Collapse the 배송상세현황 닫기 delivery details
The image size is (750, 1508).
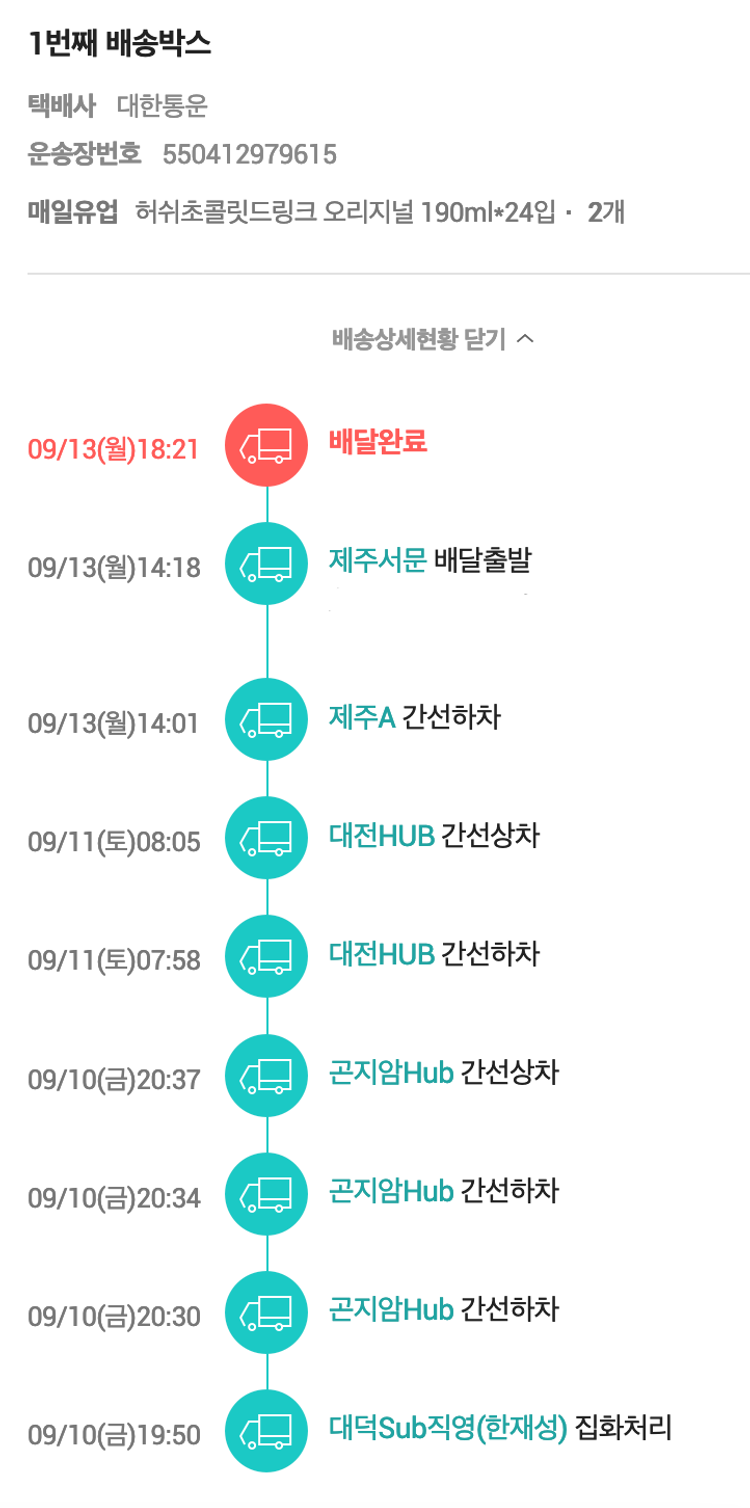tap(432, 340)
